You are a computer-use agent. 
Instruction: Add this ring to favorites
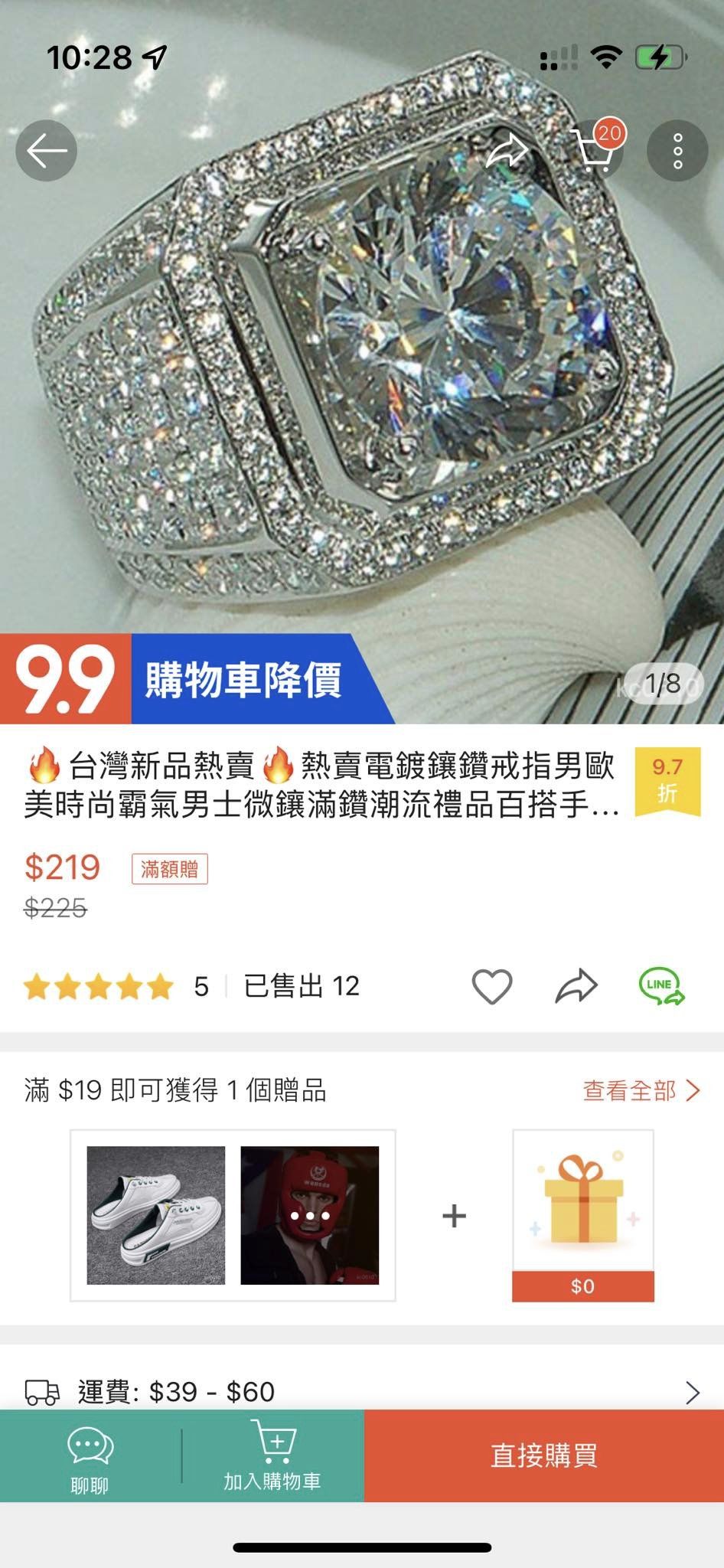pyautogui.click(x=491, y=986)
